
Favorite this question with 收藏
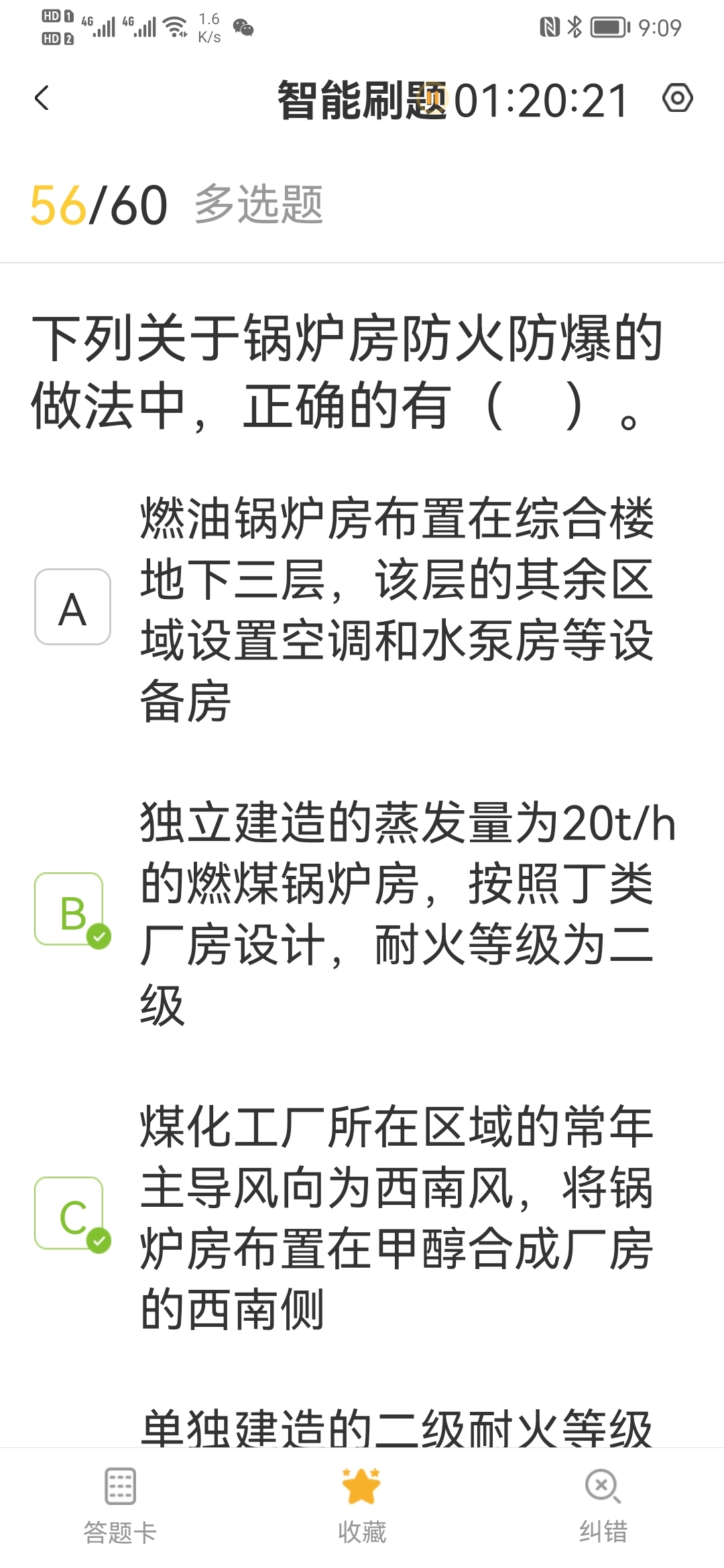click(361, 1504)
